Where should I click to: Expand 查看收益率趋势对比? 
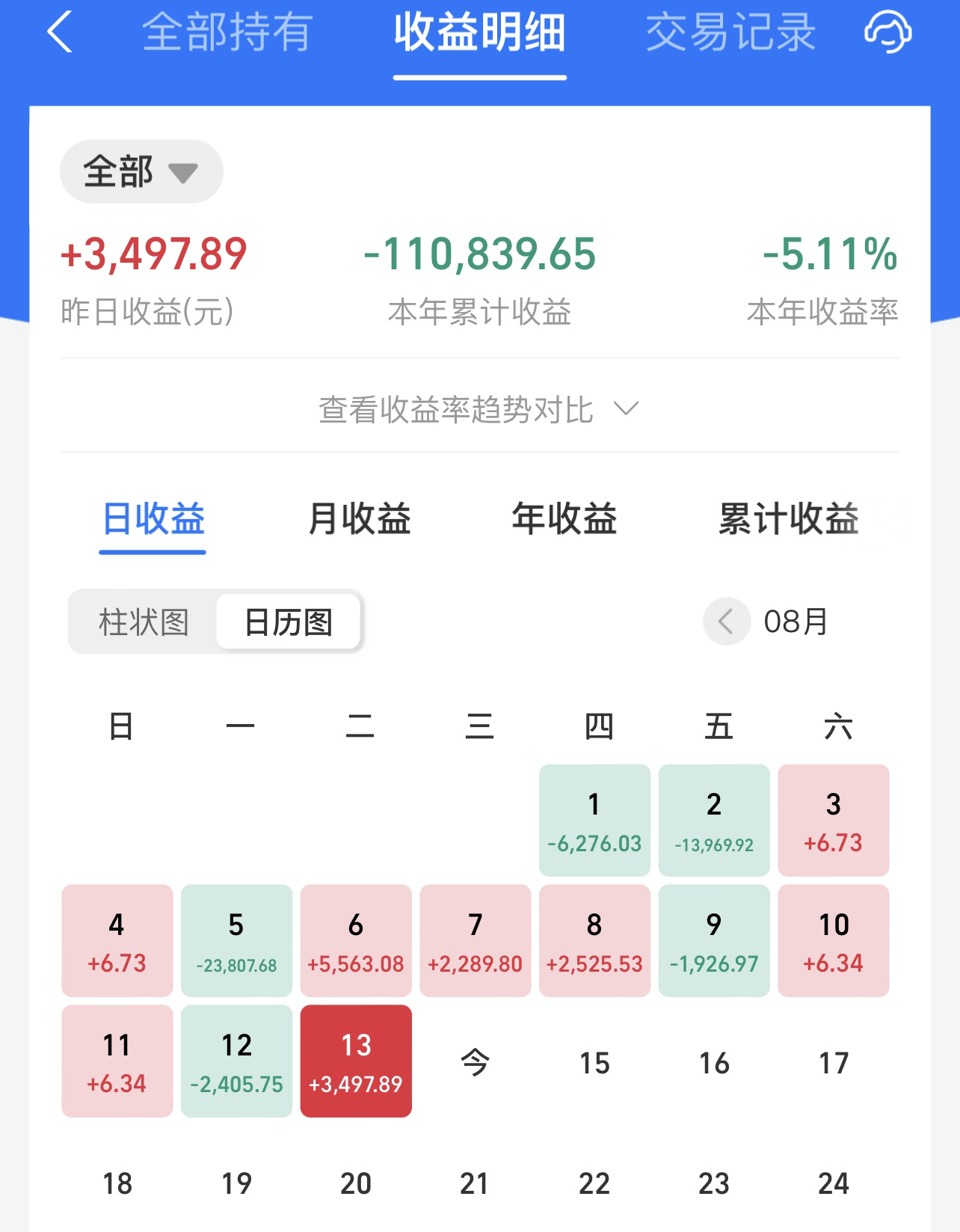click(479, 409)
